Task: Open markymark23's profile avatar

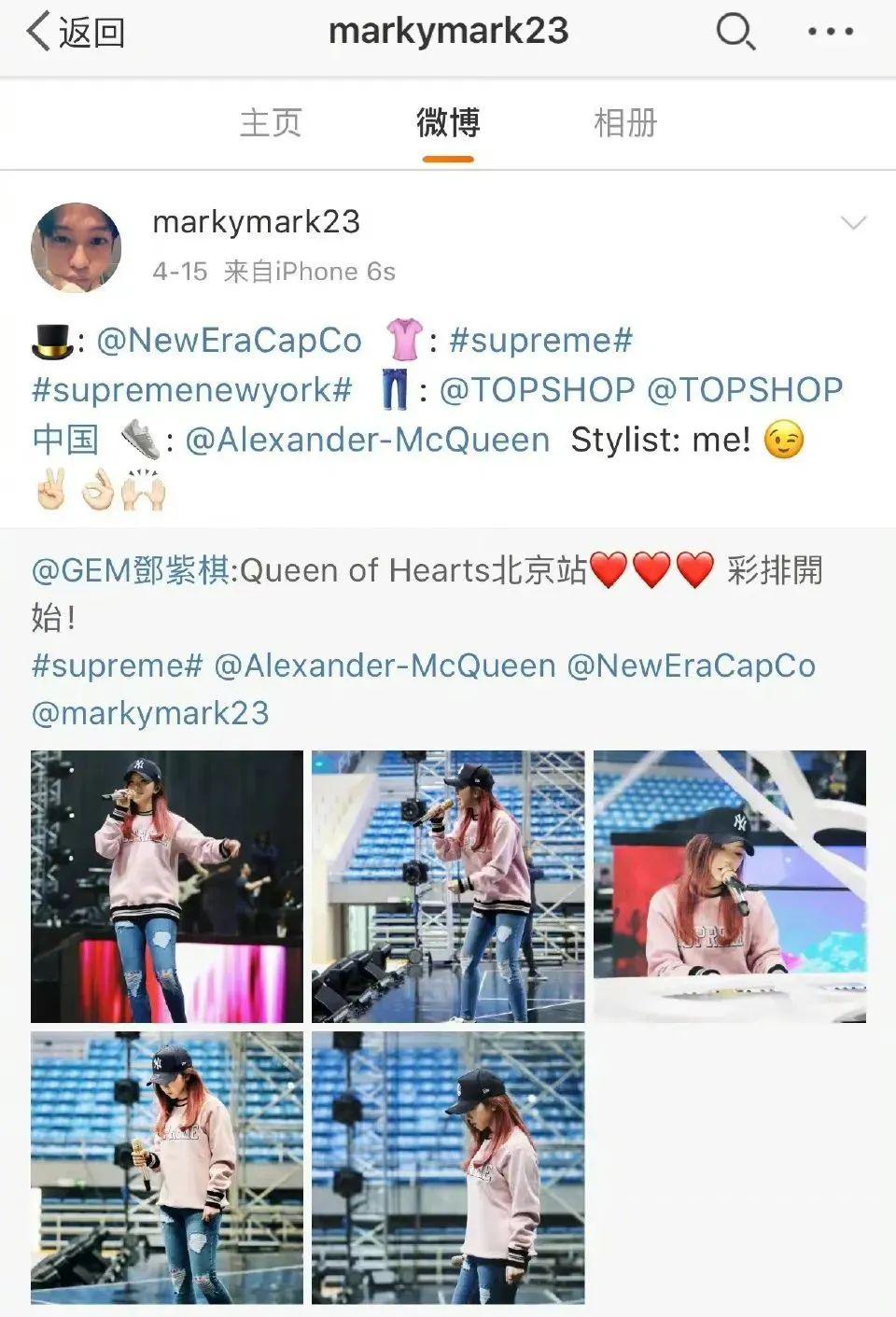Action: click(77, 247)
